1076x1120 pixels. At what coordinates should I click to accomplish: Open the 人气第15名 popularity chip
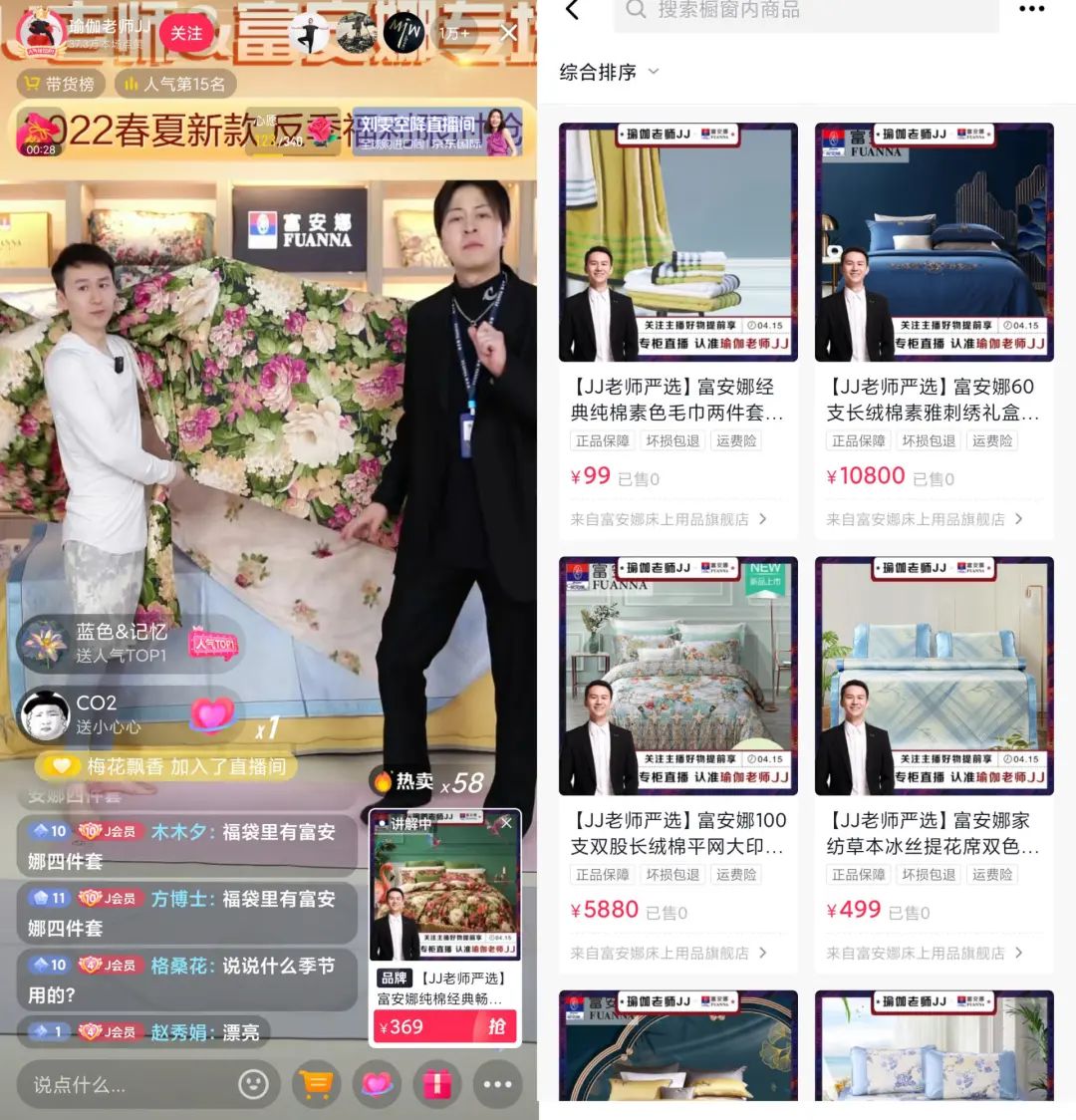175,85
